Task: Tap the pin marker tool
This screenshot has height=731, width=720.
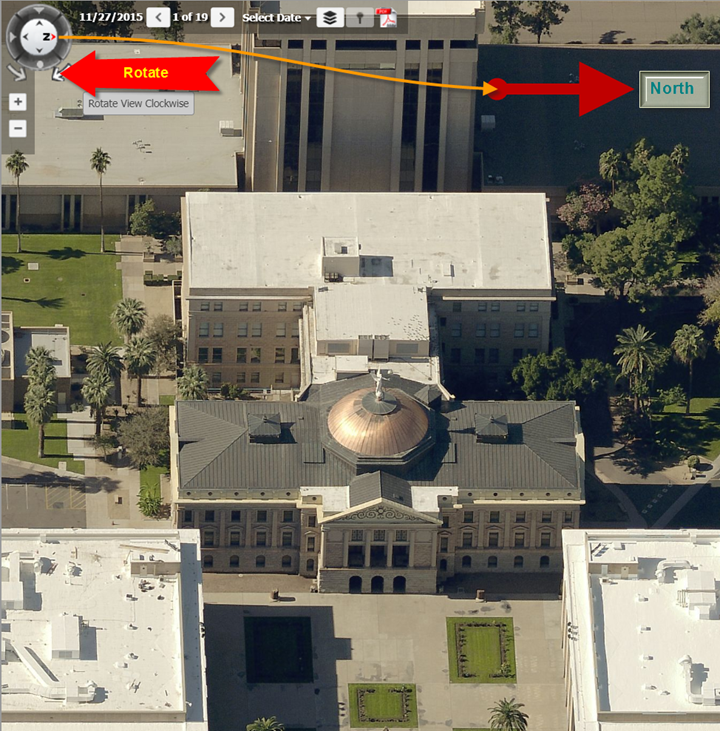Action: [x=359, y=17]
